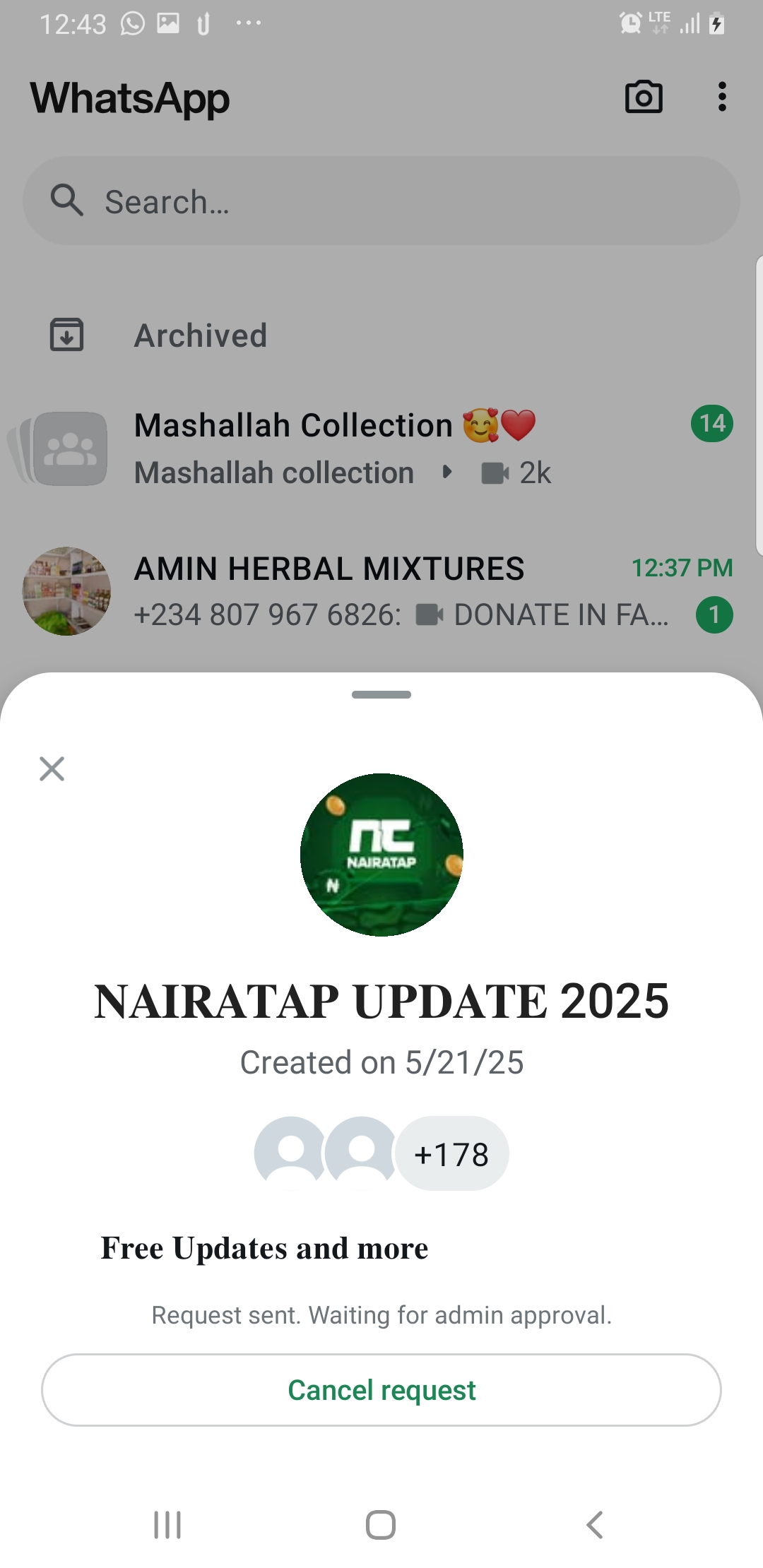This screenshot has width=763, height=1568.
Task: Close the NAIRATAP group sheet
Action: point(52,768)
